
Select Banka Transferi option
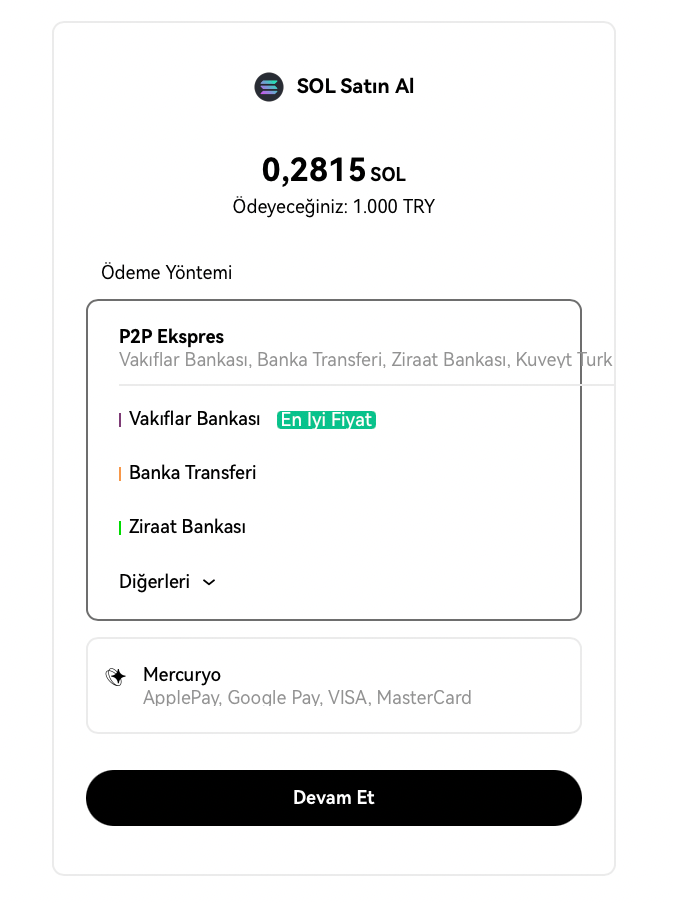[x=192, y=473]
